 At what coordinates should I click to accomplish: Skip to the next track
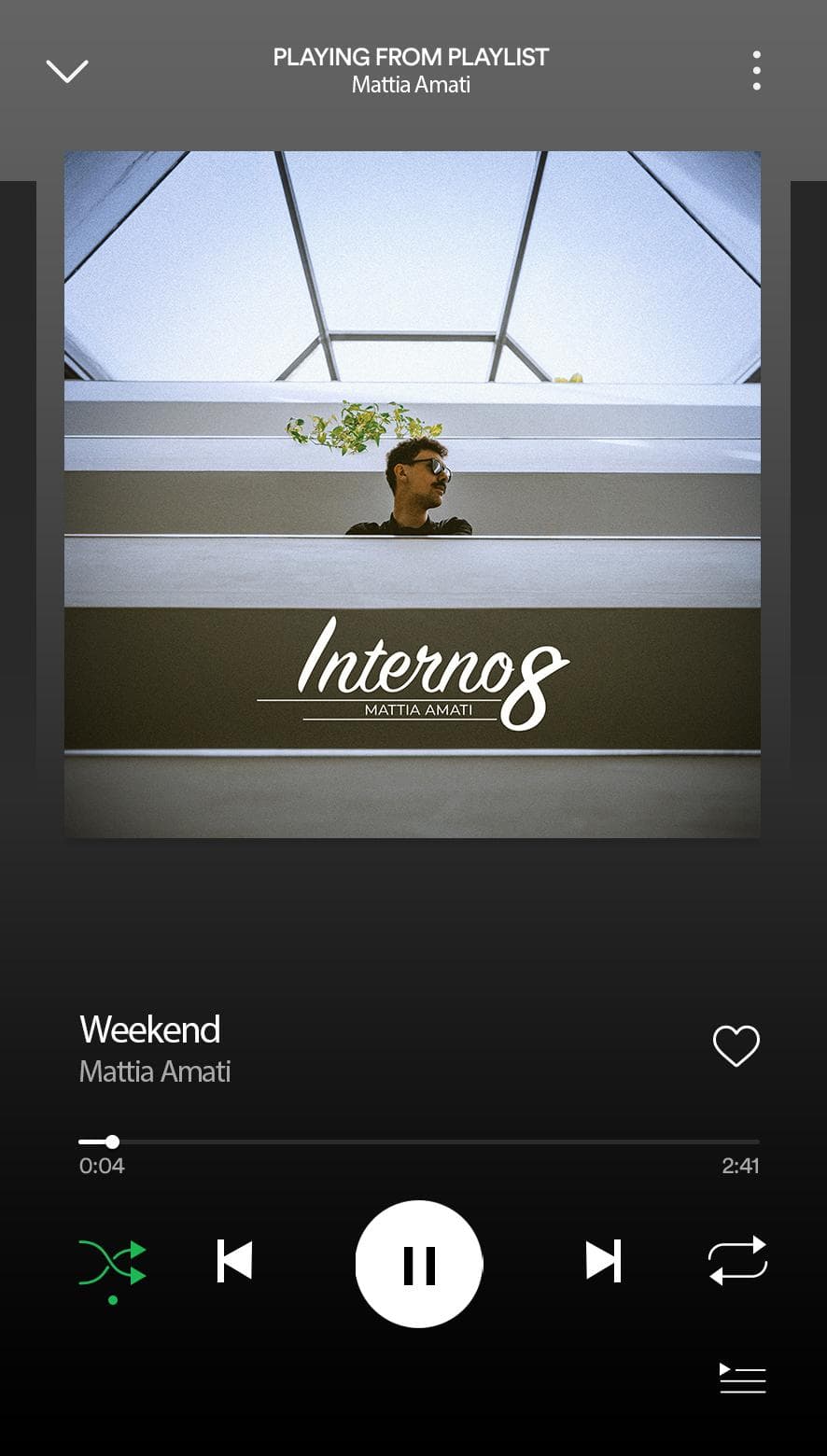point(603,1261)
